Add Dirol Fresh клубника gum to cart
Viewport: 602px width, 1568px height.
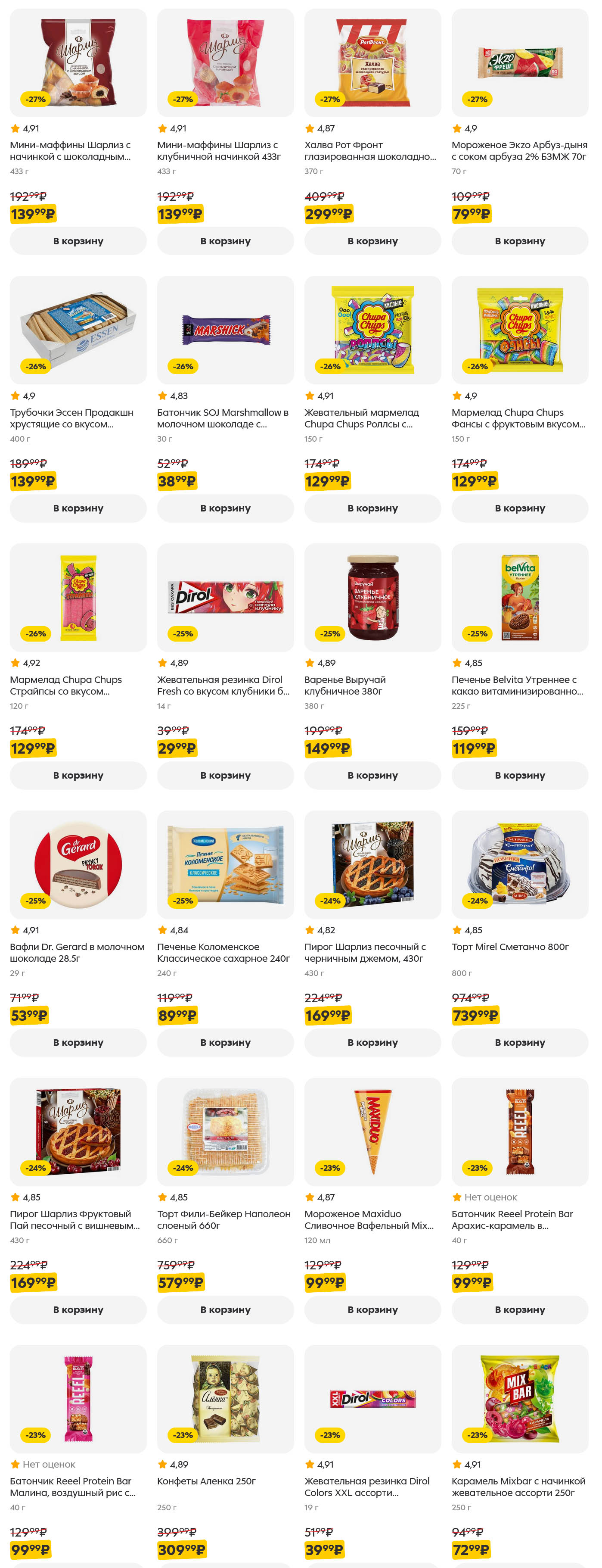tap(225, 776)
